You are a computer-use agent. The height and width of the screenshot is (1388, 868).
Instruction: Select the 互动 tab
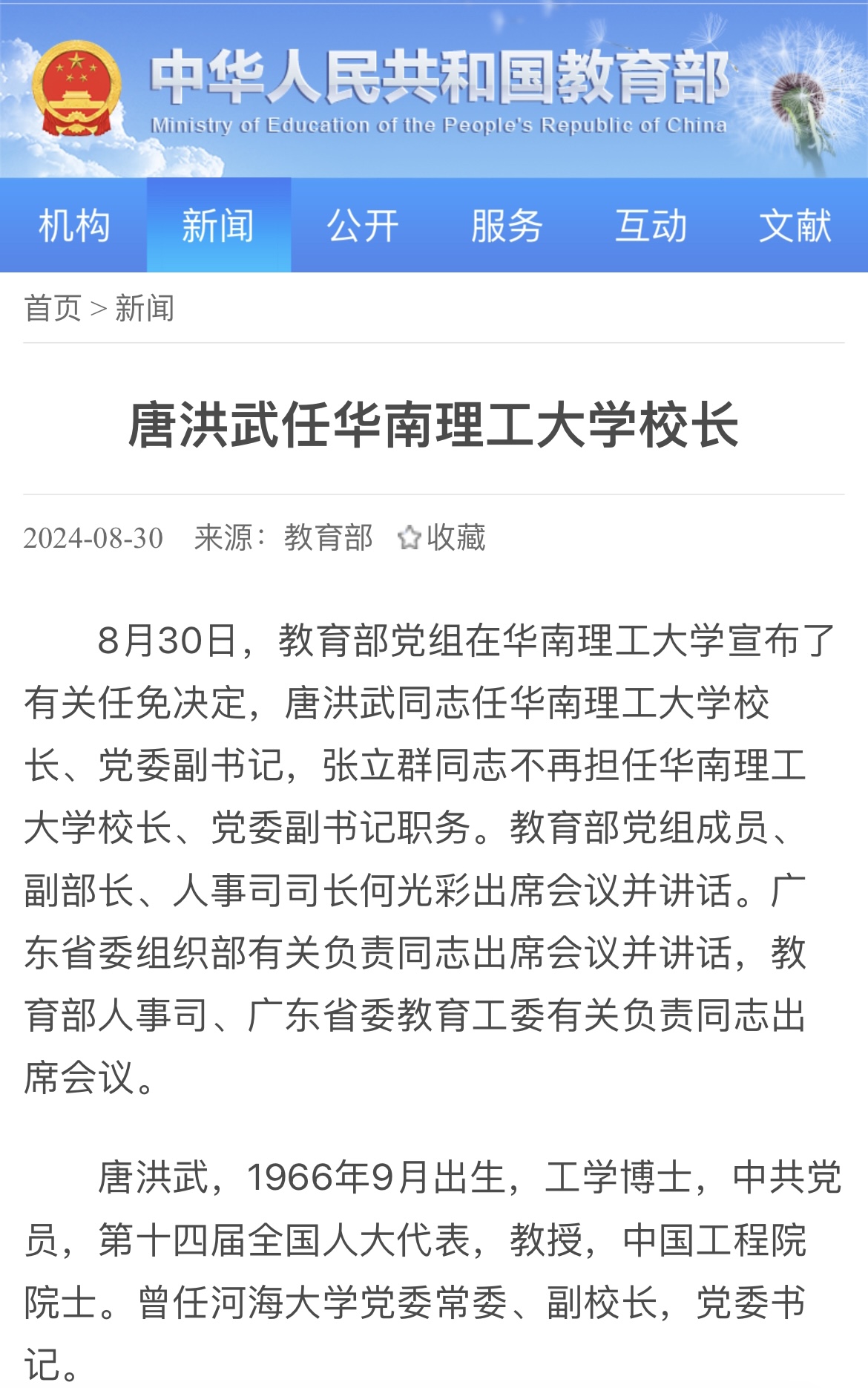tap(651, 226)
